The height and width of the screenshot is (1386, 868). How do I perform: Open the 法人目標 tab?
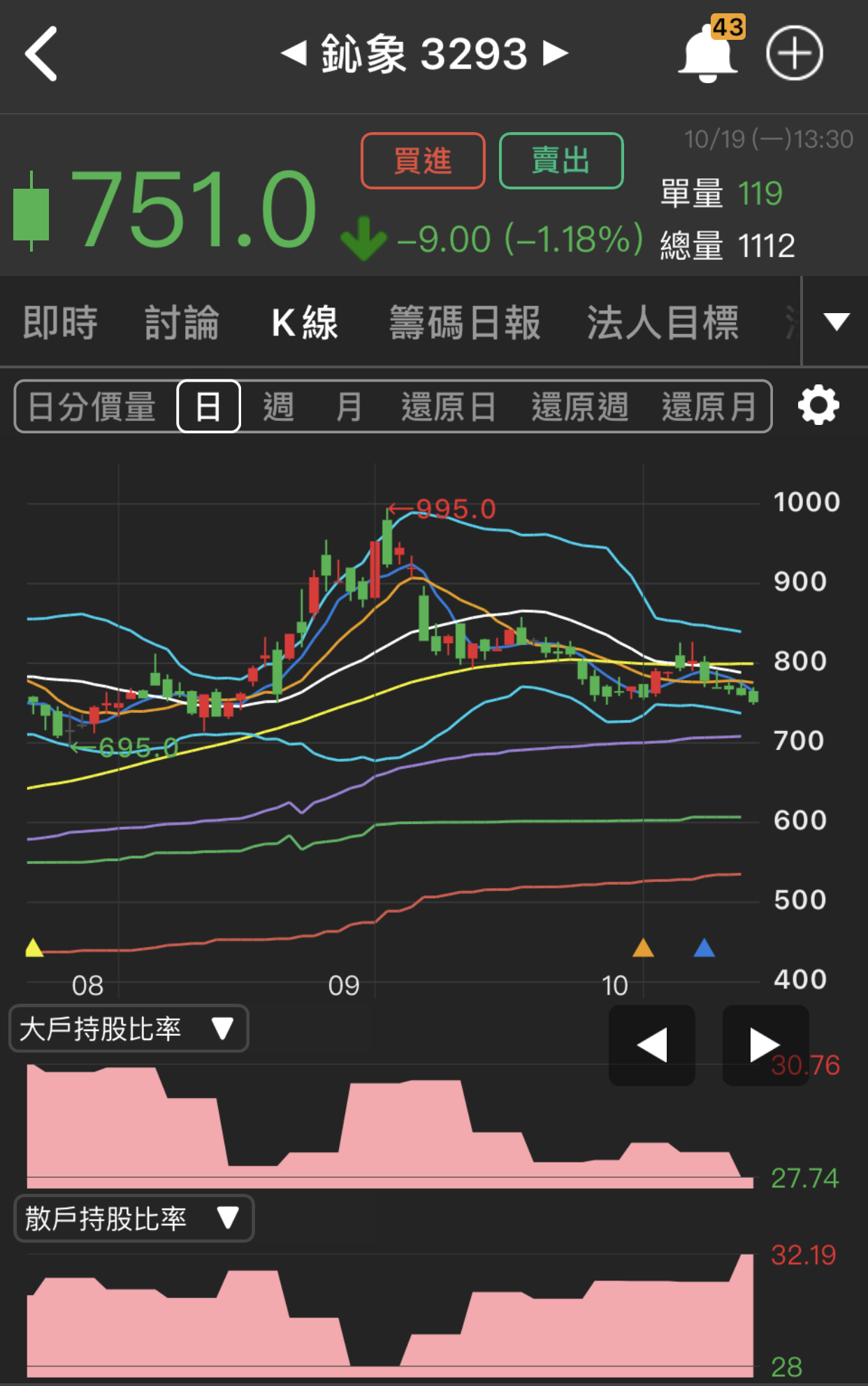pyautogui.click(x=663, y=323)
